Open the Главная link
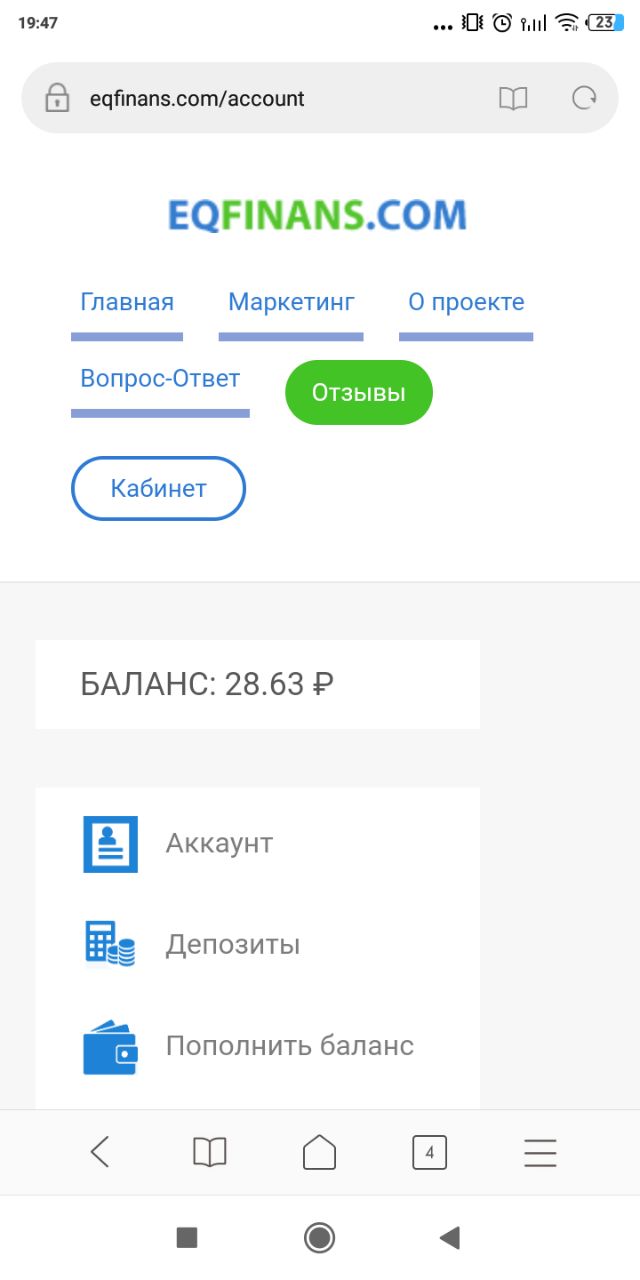 (127, 302)
